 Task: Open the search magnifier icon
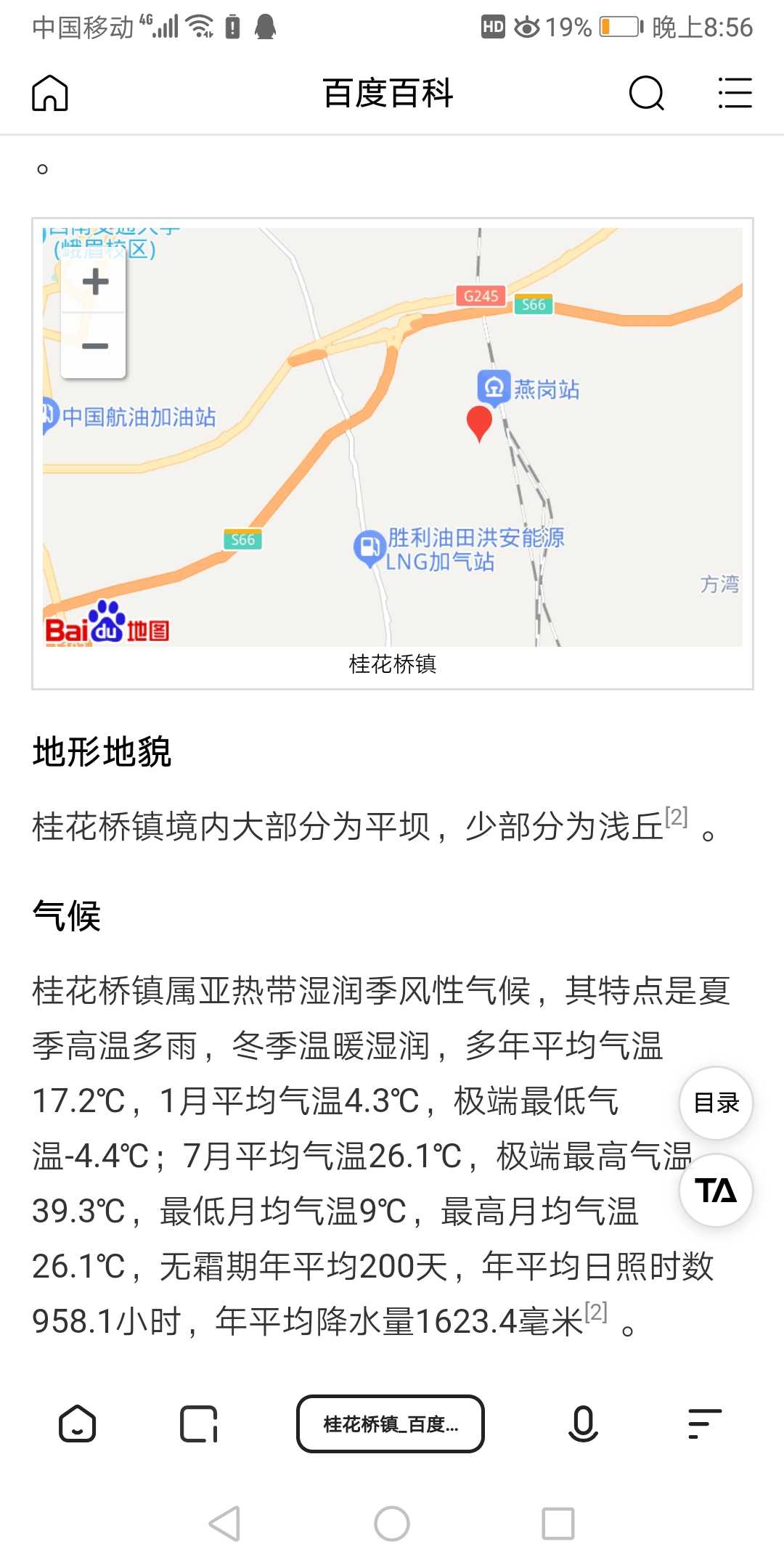pos(646,93)
